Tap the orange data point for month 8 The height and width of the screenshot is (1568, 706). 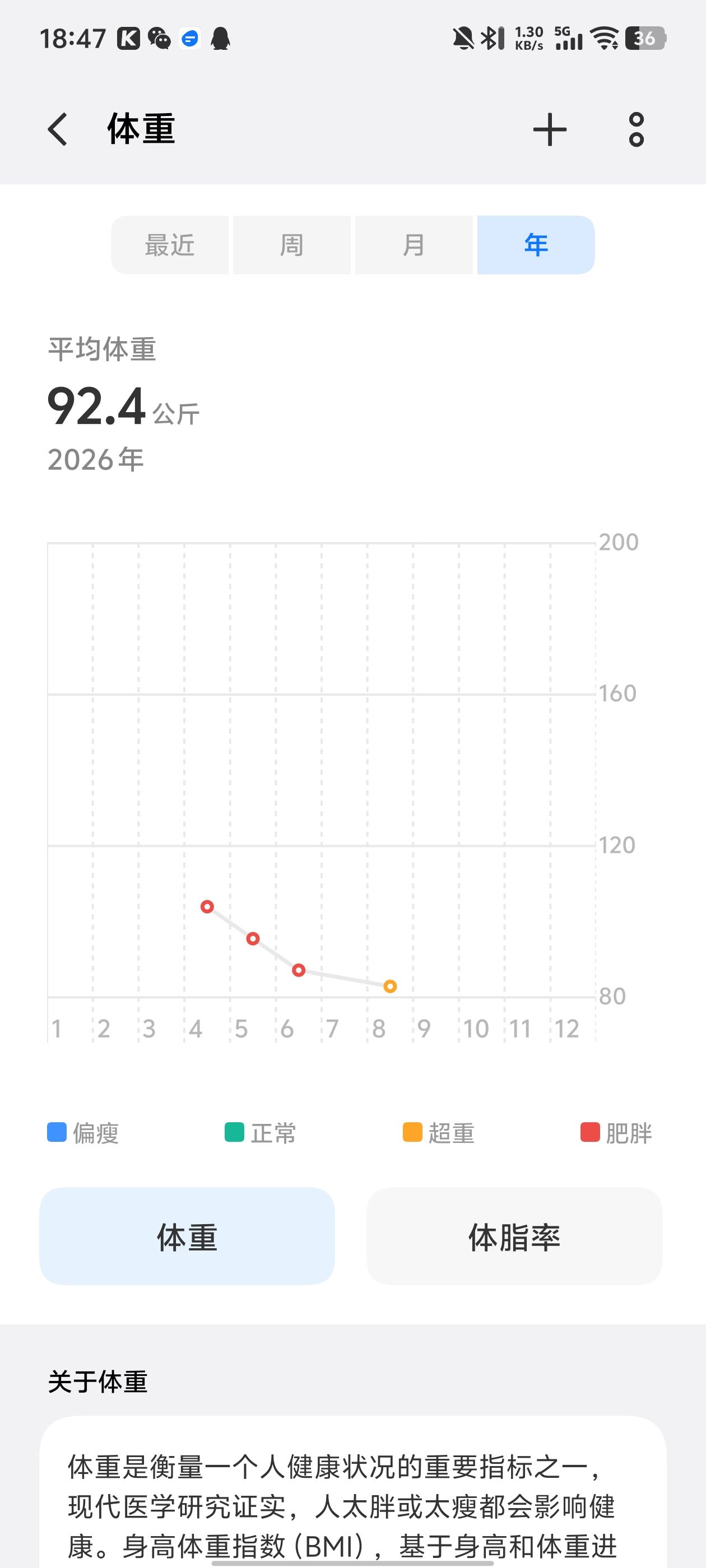point(390,986)
